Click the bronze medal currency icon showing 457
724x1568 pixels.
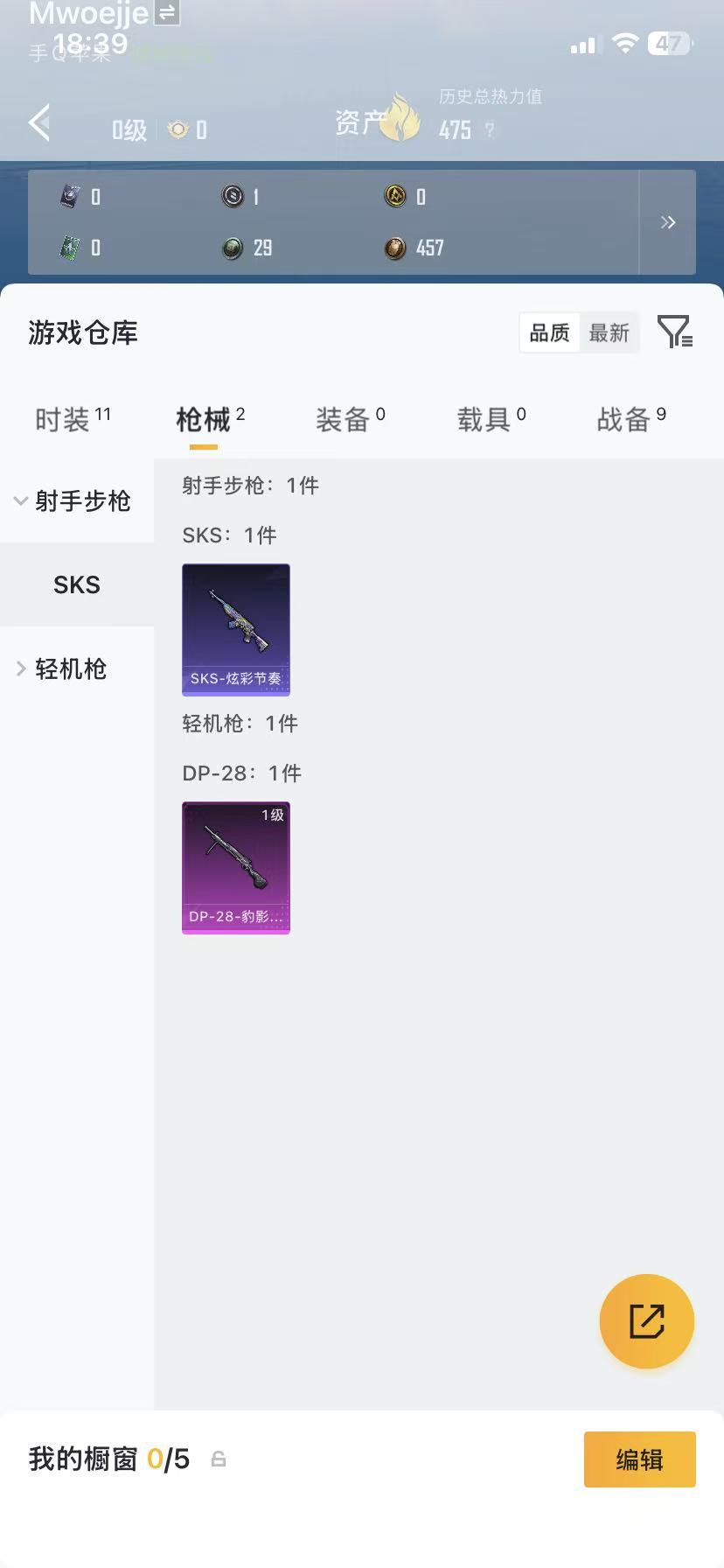tap(396, 248)
